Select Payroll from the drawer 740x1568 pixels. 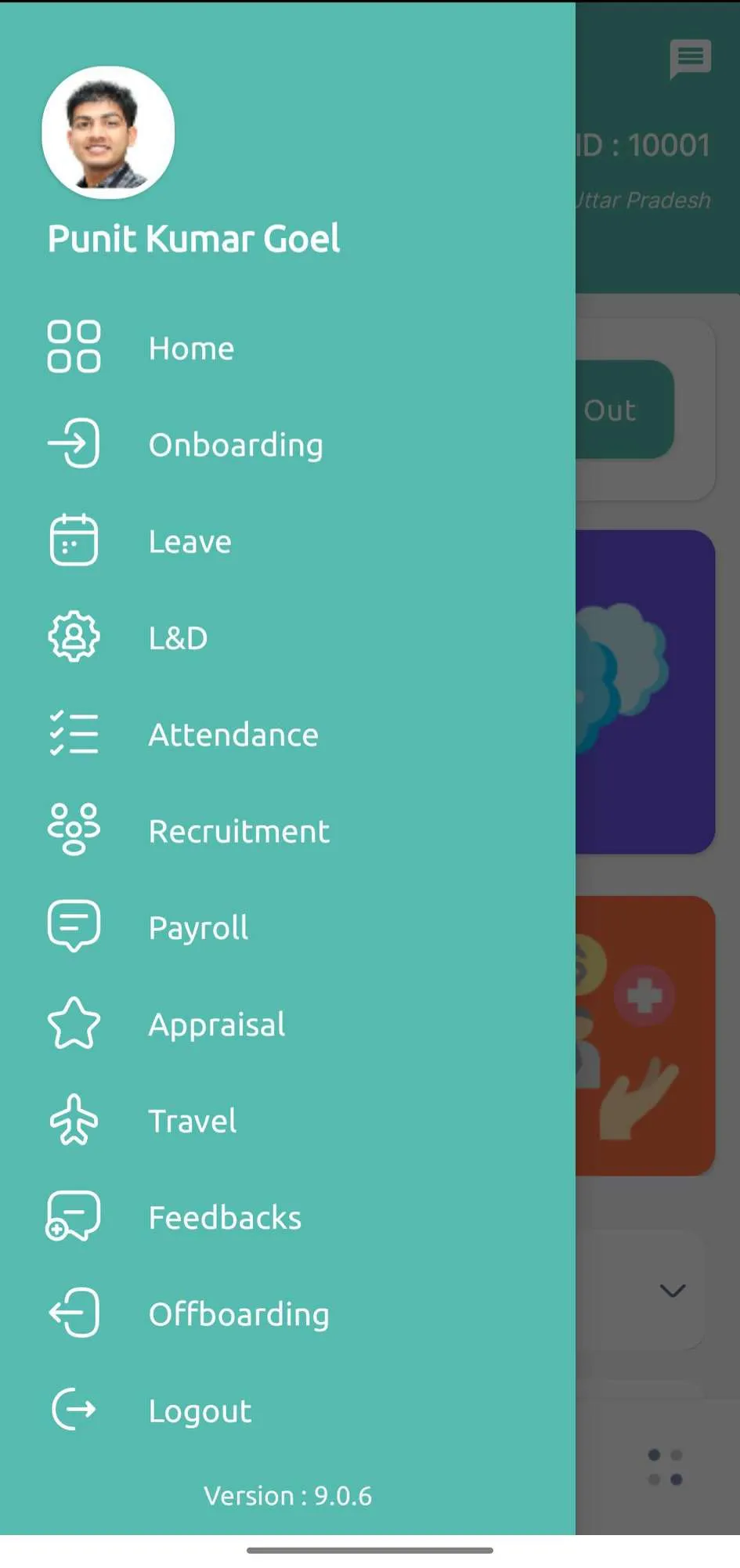[x=198, y=927]
